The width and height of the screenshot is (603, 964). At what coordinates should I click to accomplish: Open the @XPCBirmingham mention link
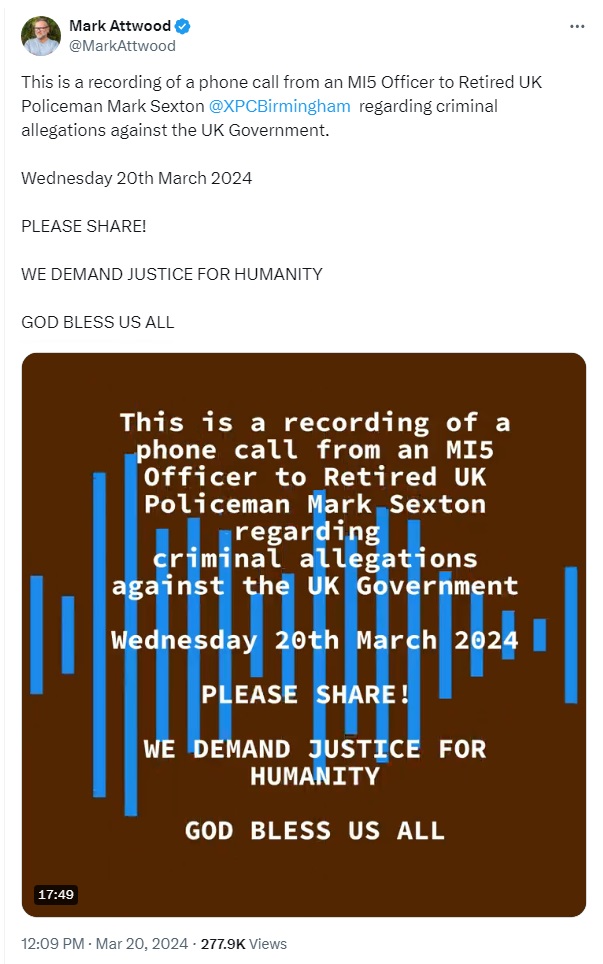point(279,105)
